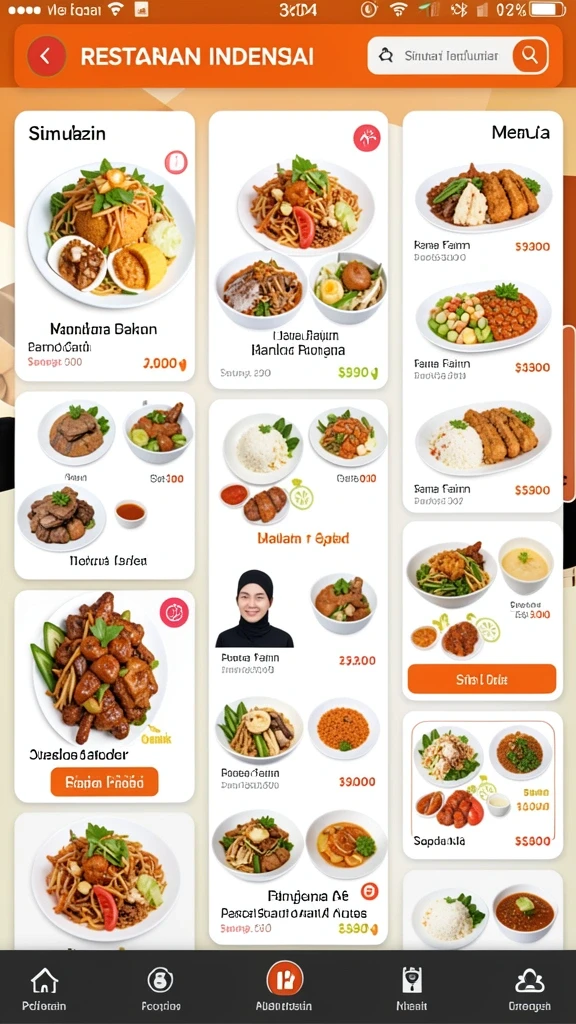Tap the pink icon on the Simulazin card
The width and height of the screenshot is (576, 1024).
tap(176, 161)
